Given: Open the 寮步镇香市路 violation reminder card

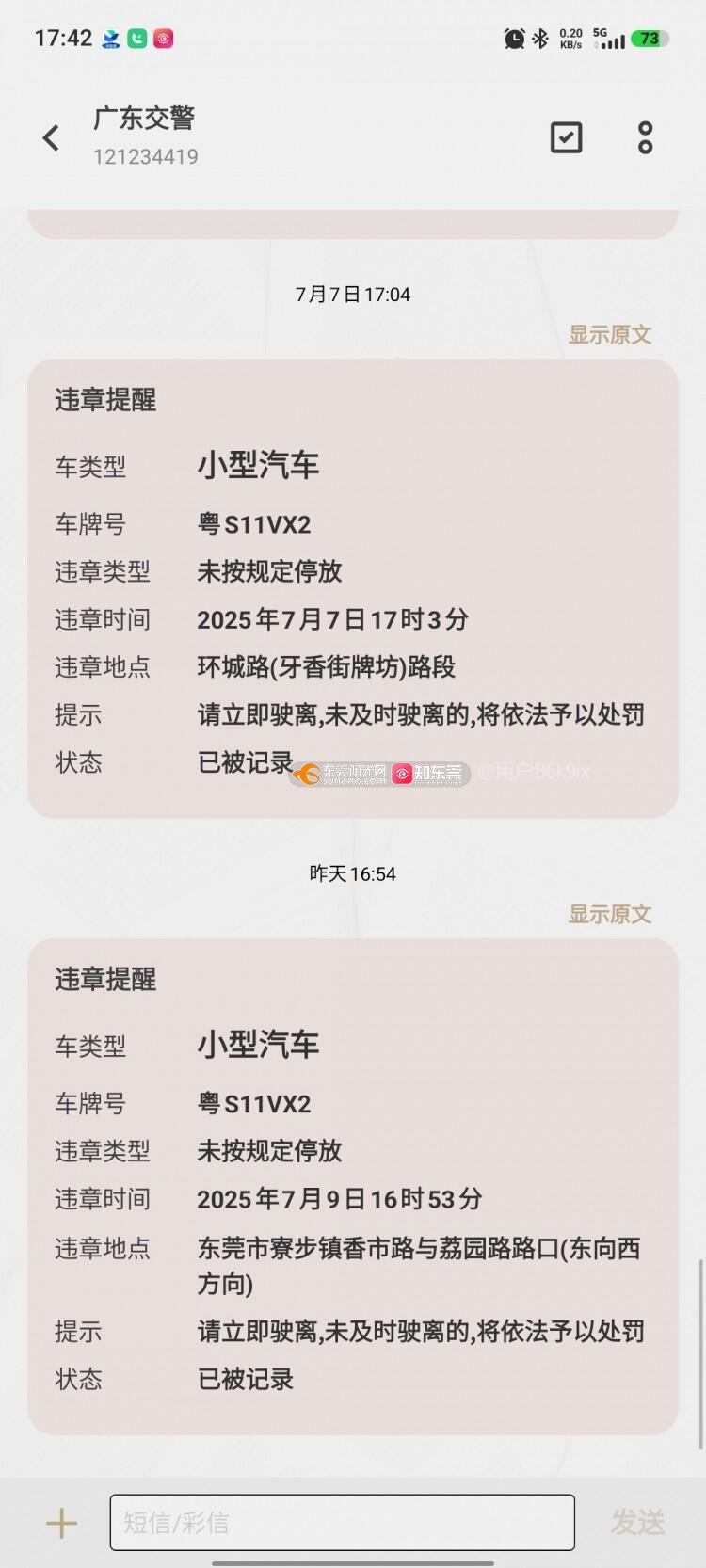Looking at the screenshot, I should [353, 1186].
